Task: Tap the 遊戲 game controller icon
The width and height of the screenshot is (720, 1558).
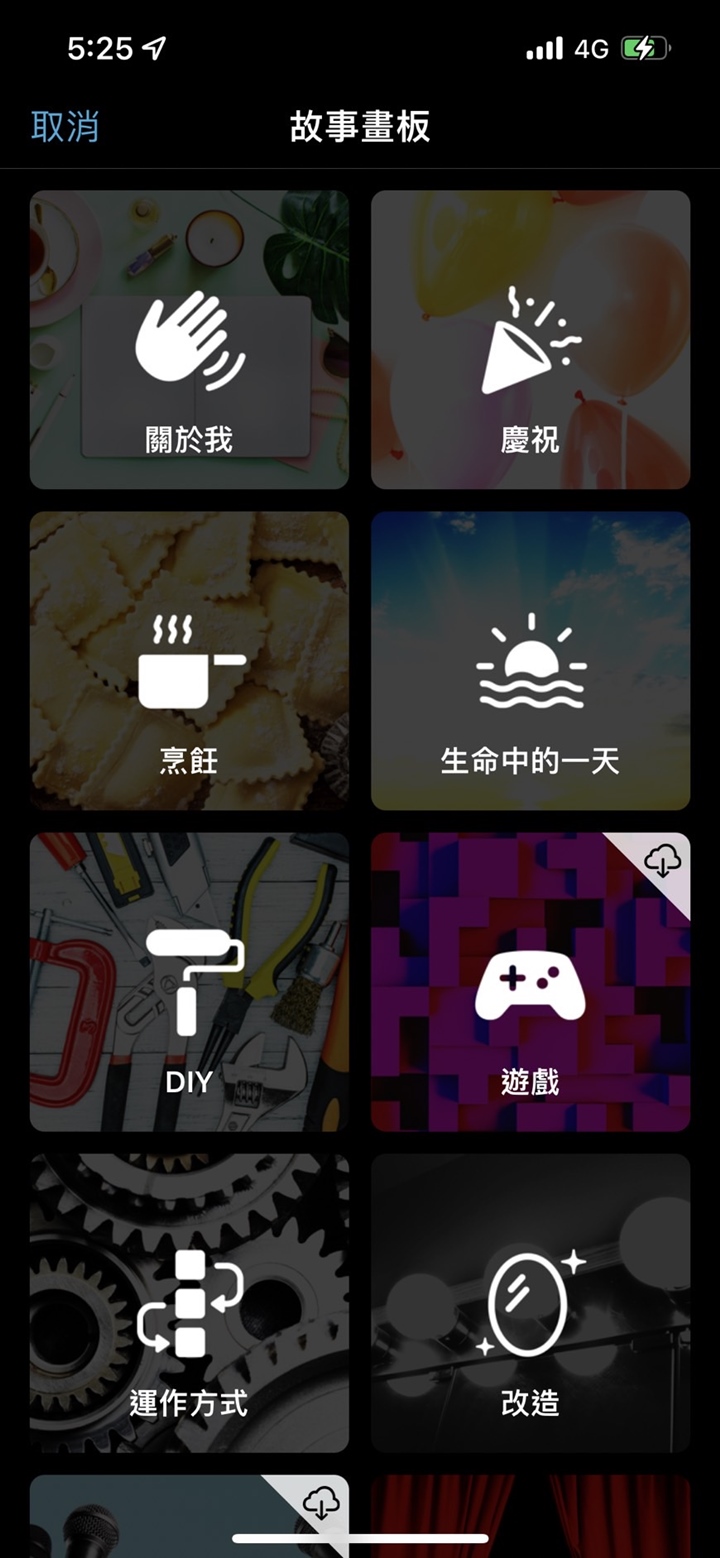Action: click(529, 983)
